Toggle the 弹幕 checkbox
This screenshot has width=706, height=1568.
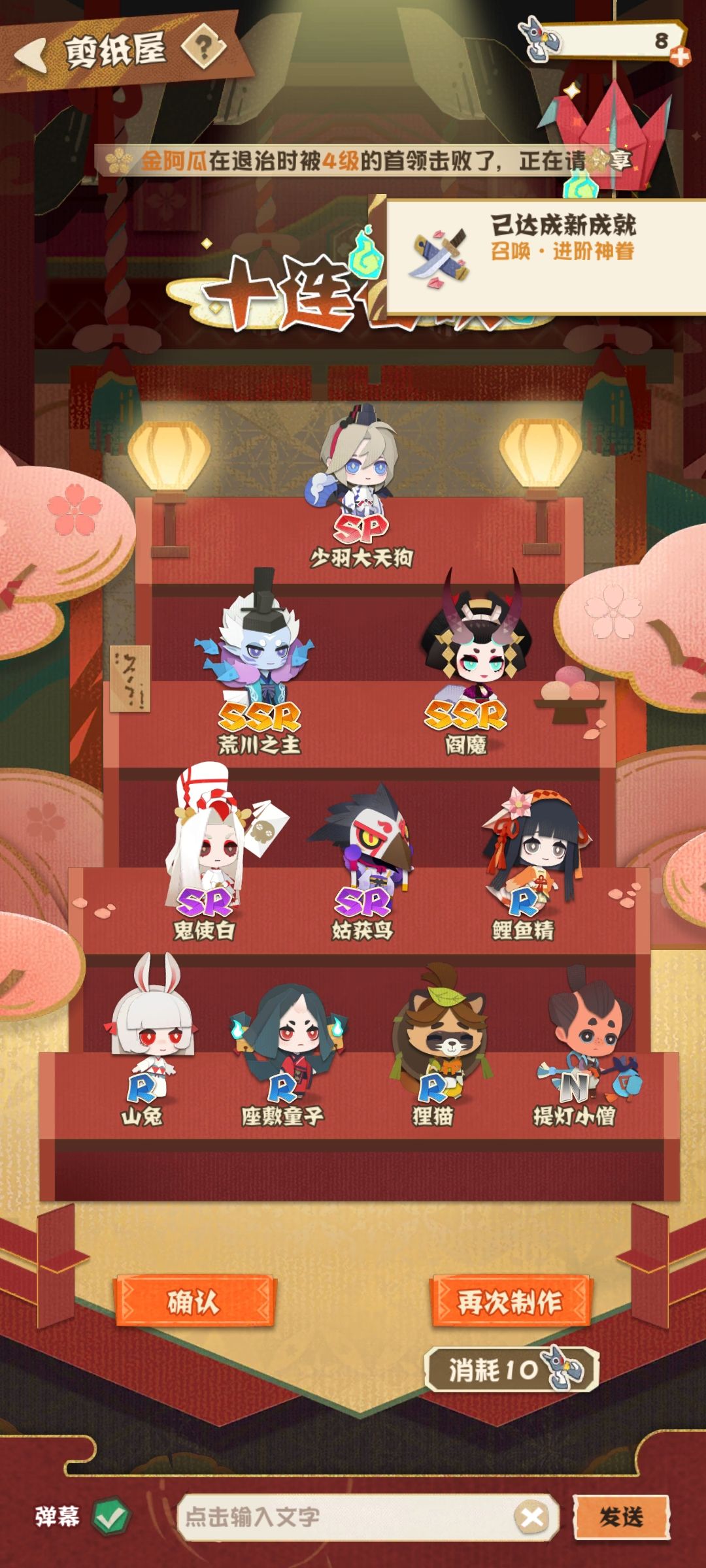[110, 1516]
